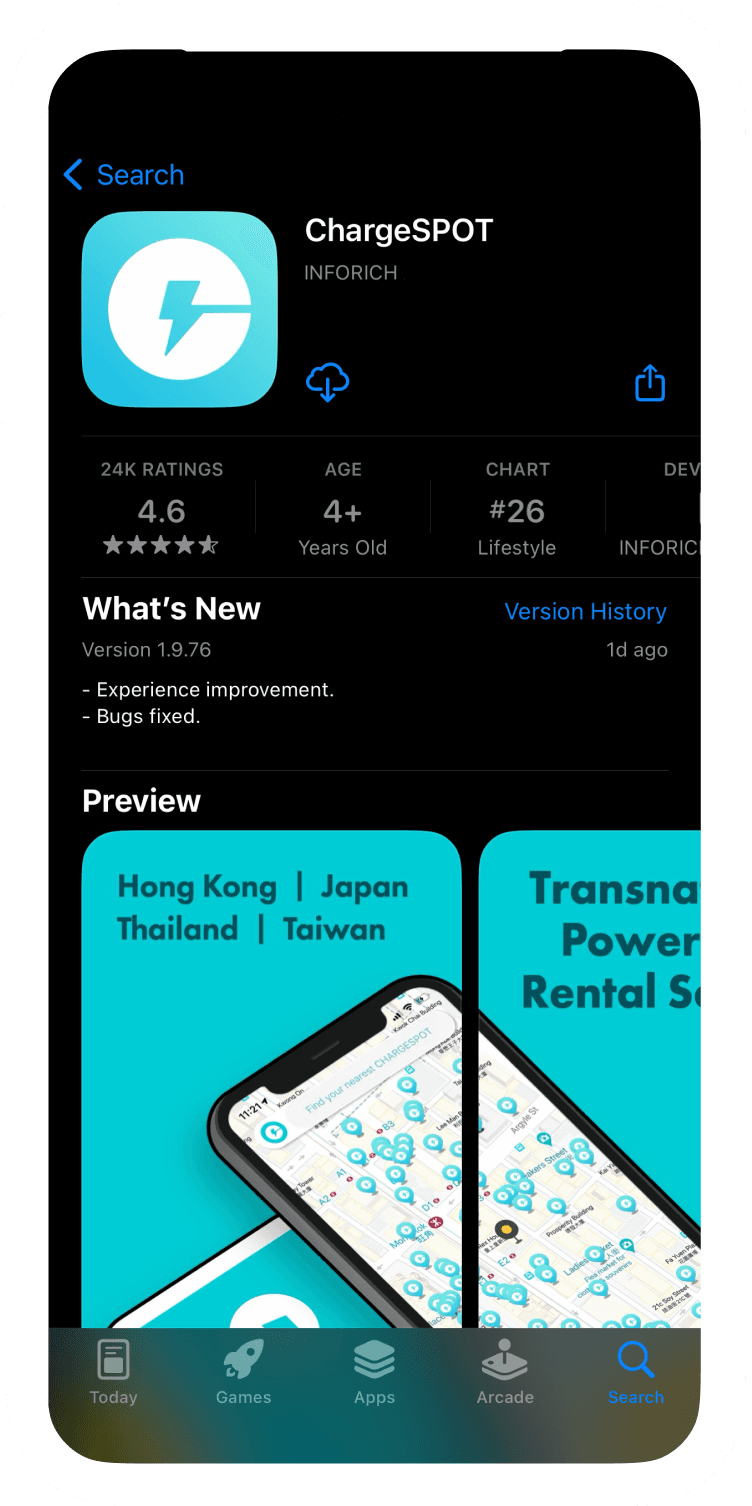Open the Hong Kong Japan preview screenshot
This screenshot has width=752, height=1506.
click(271, 1079)
